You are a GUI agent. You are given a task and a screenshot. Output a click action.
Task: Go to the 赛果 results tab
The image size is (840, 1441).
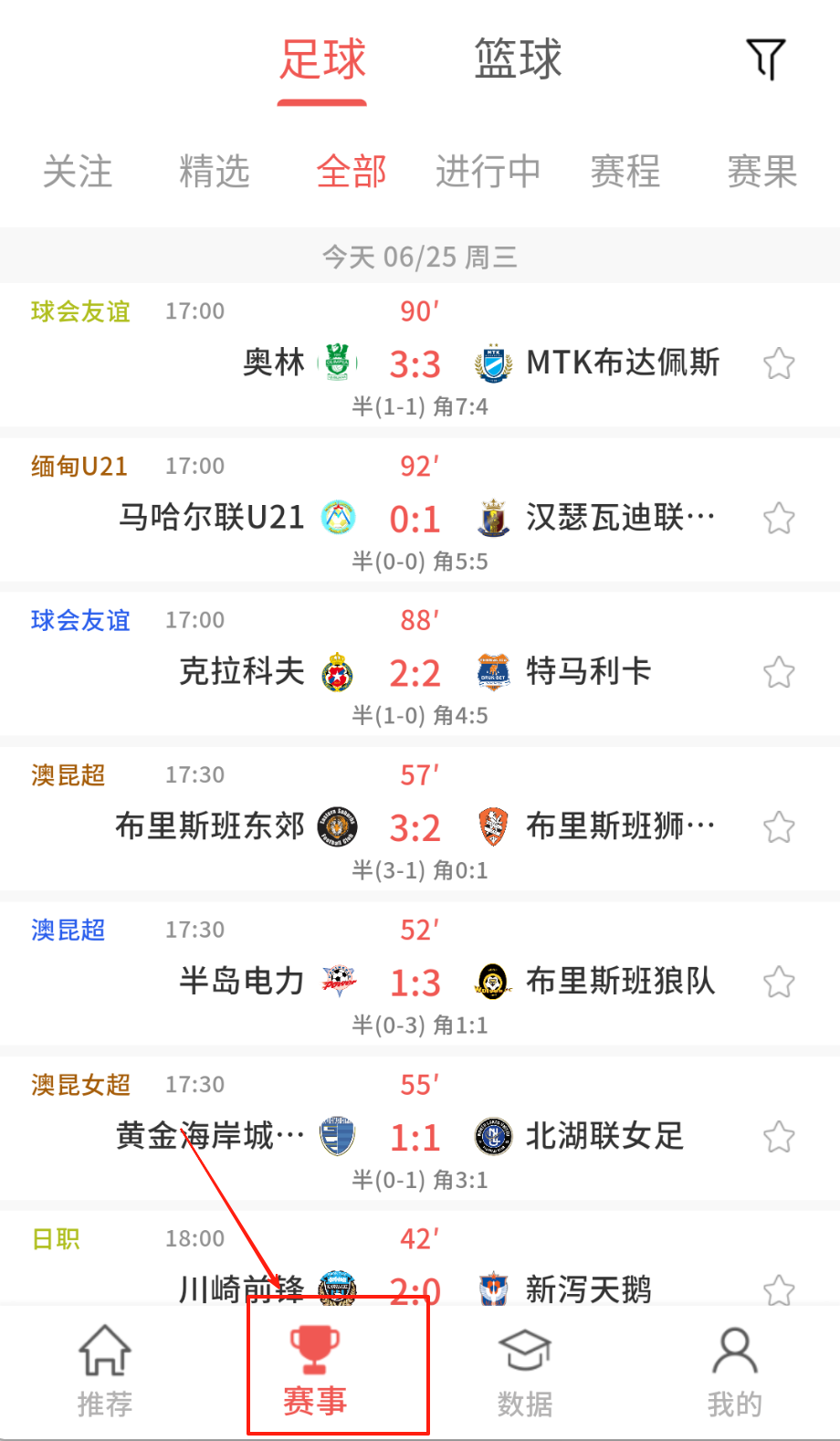coord(761,172)
